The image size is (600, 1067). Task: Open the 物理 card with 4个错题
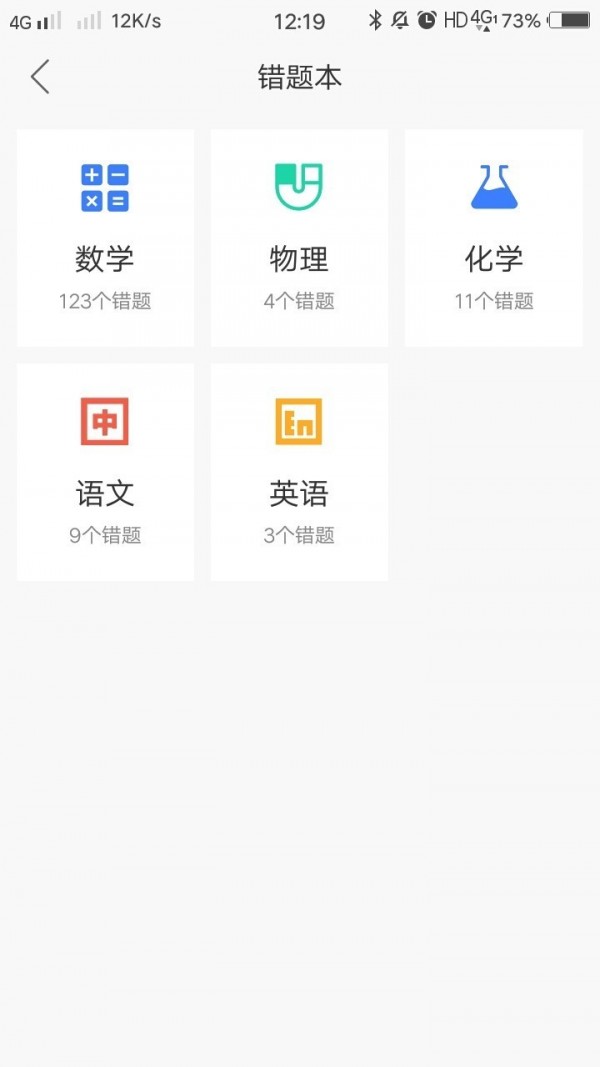(x=299, y=238)
